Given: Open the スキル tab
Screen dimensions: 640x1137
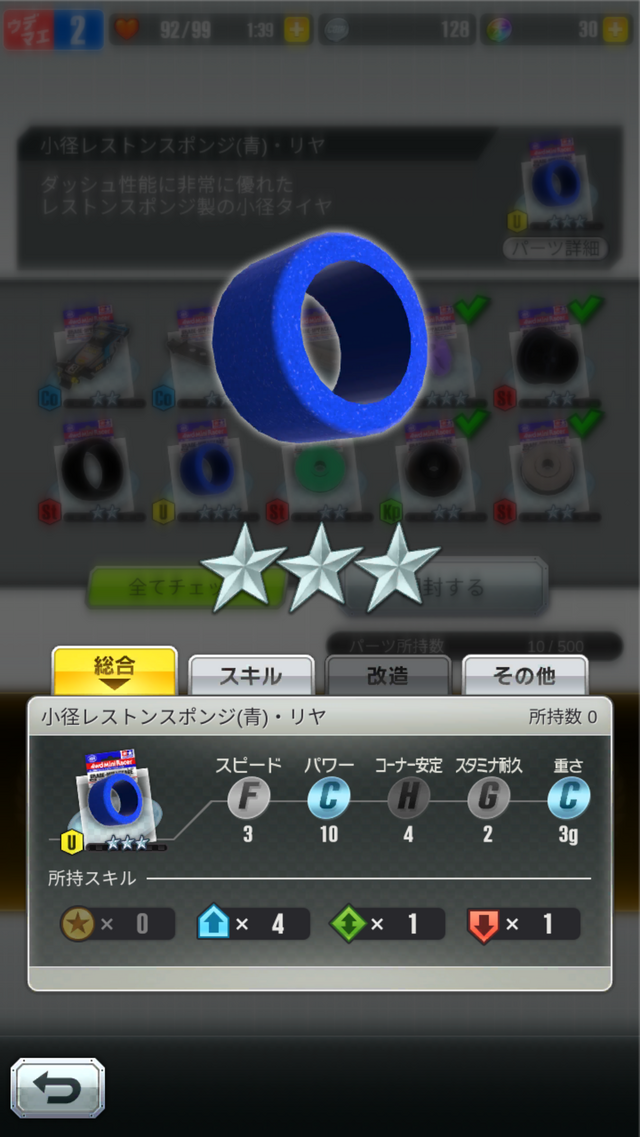Looking at the screenshot, I should point(251,675).
